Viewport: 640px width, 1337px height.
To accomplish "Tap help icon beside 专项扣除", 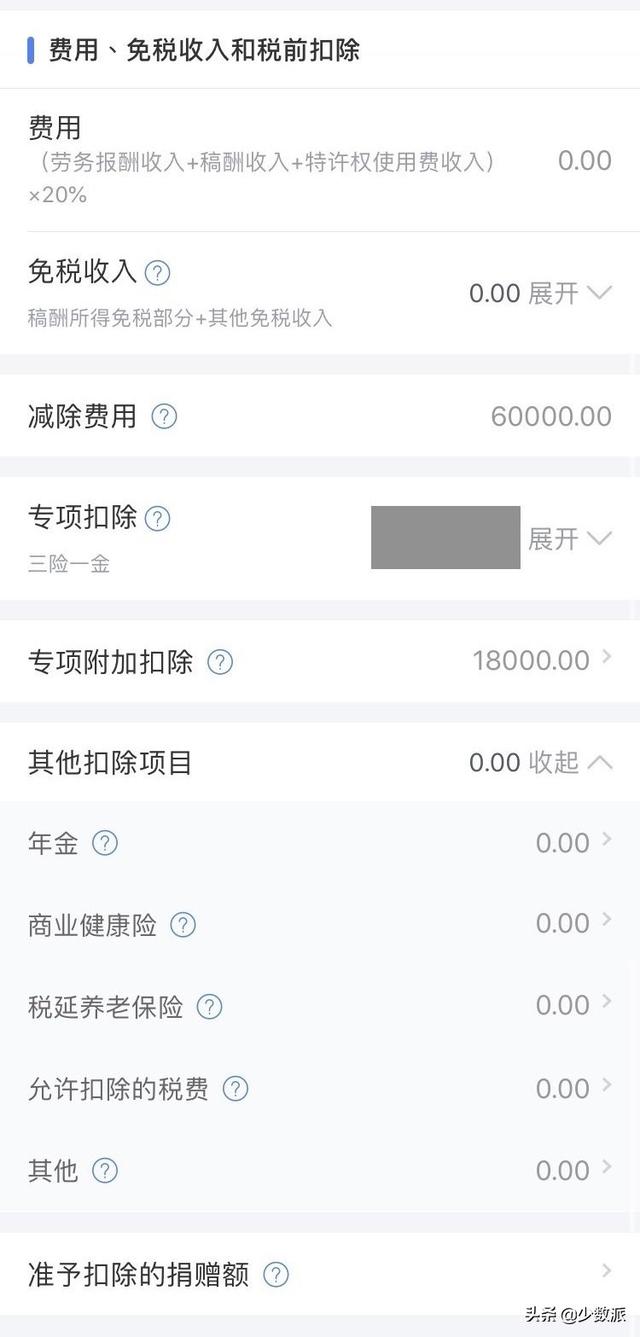I will [157, 518].
